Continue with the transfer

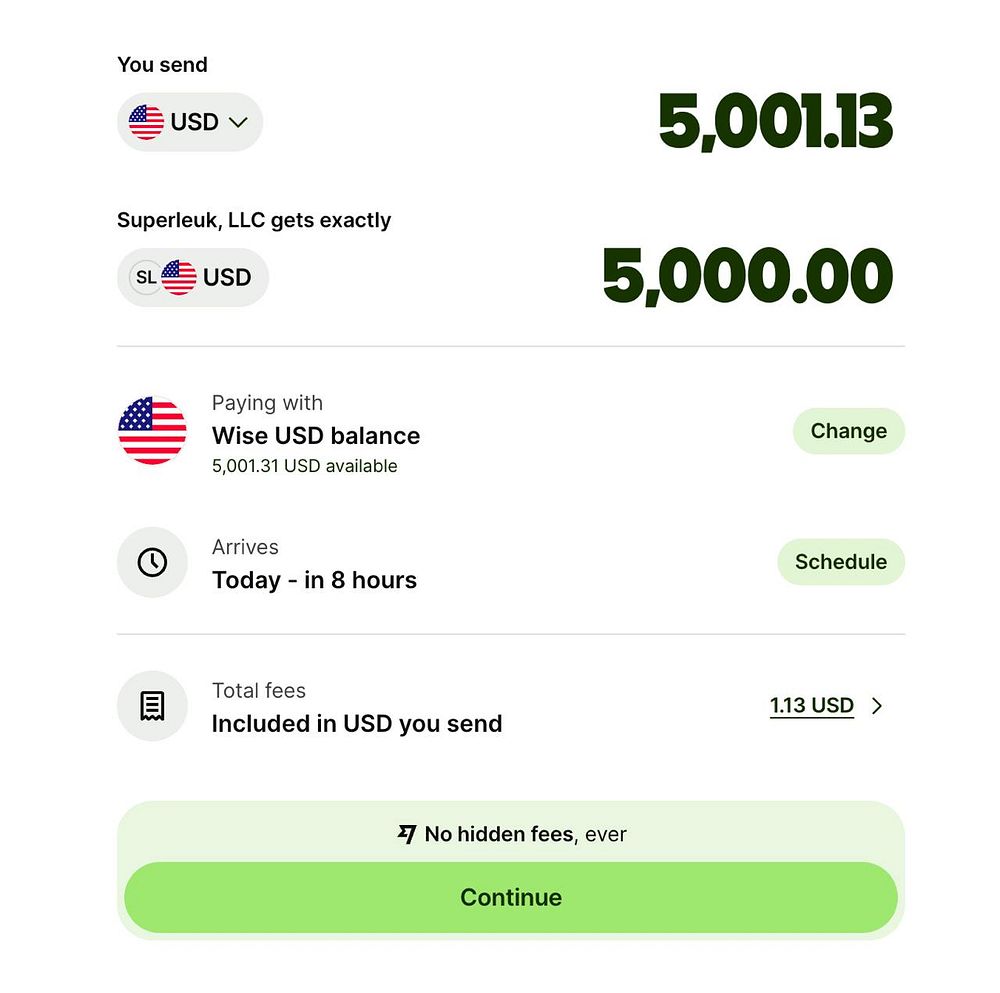(511, 897)
